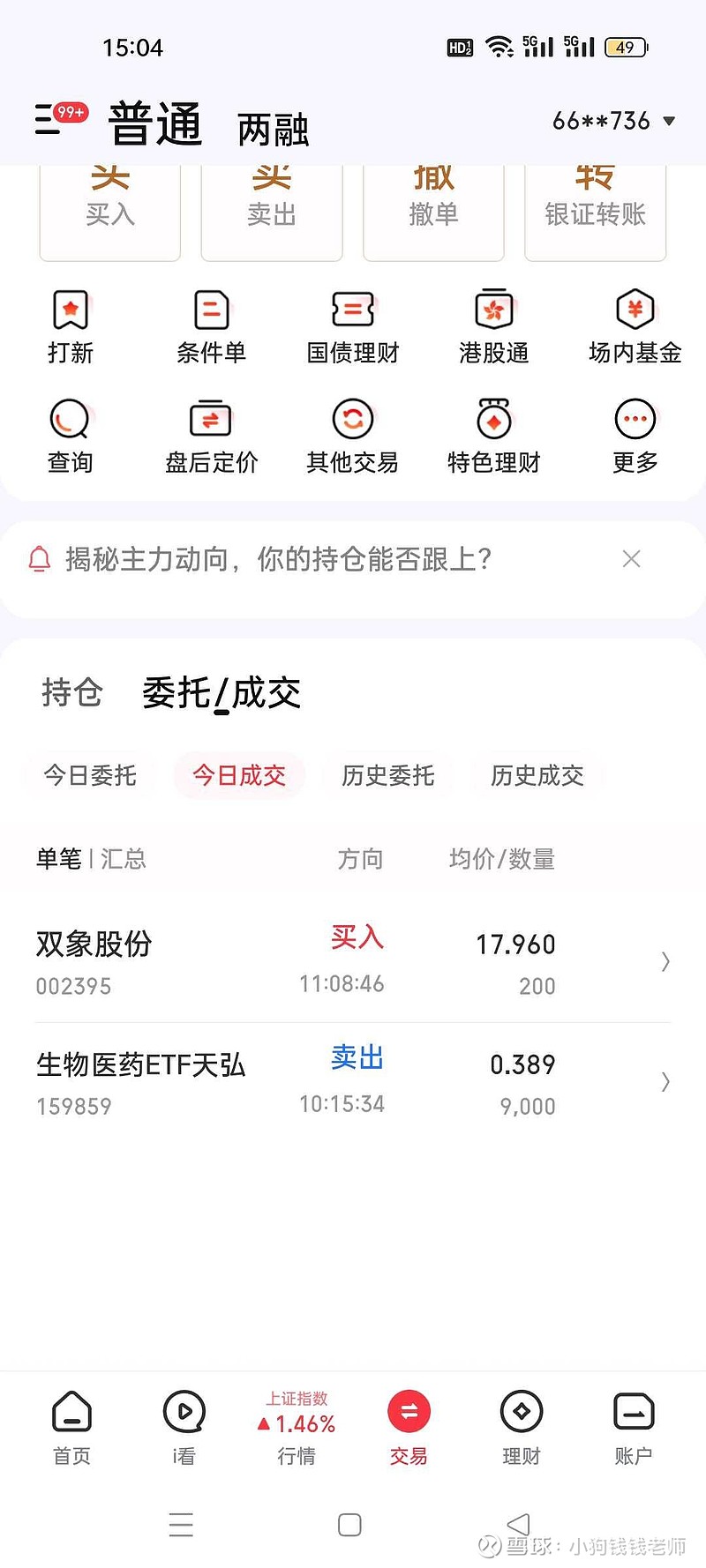
Task: Go to the 行情 market tab
Action: (x=297, y=1430)
